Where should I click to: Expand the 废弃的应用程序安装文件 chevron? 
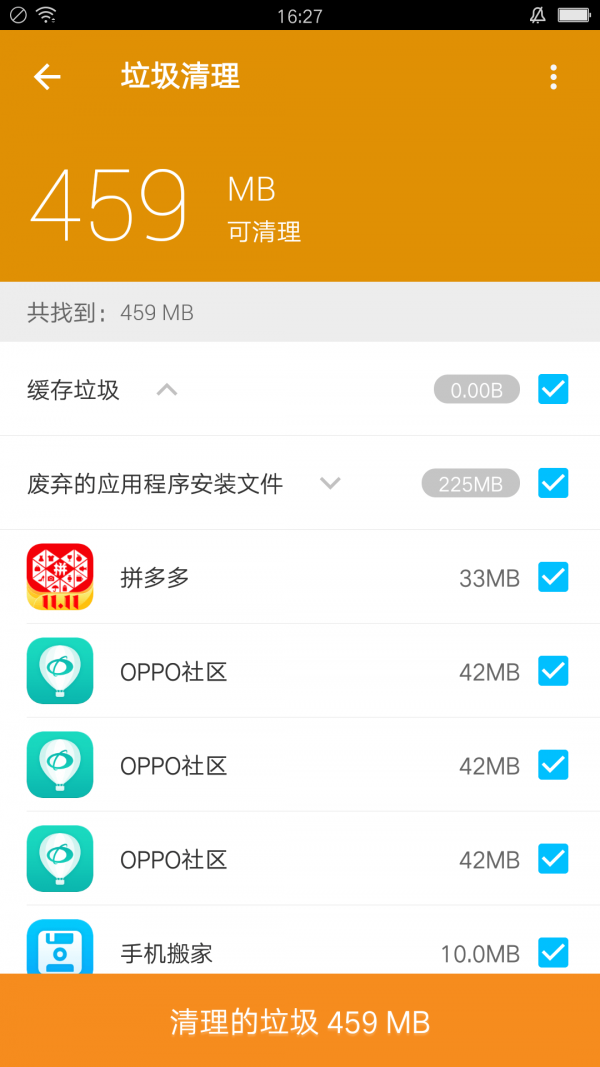[330, 484]
